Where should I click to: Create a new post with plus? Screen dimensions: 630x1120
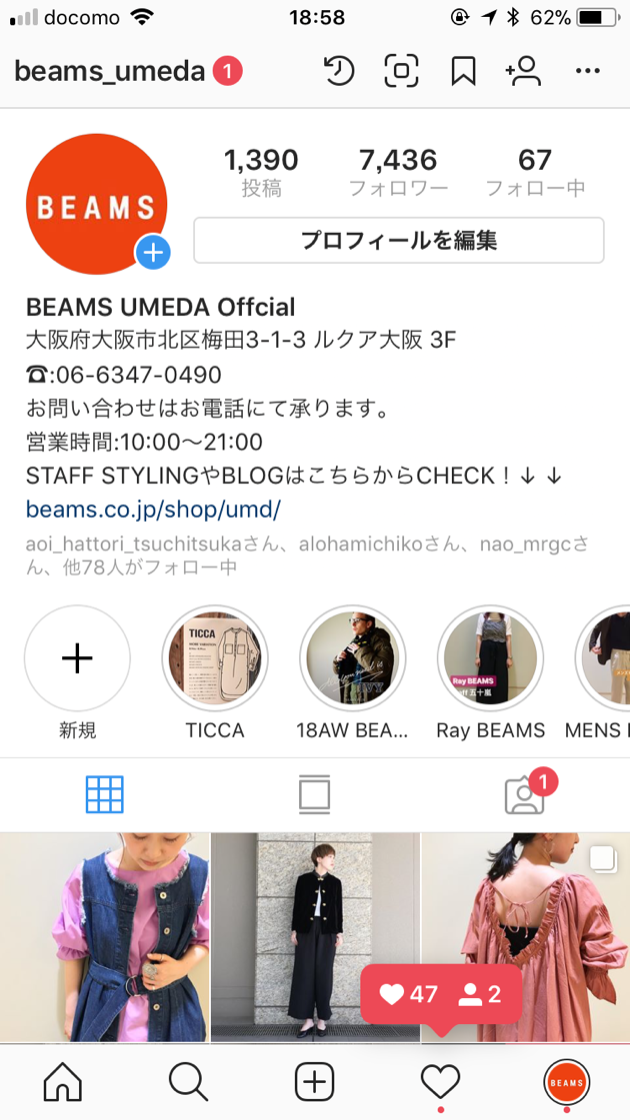pos(314,1082)
